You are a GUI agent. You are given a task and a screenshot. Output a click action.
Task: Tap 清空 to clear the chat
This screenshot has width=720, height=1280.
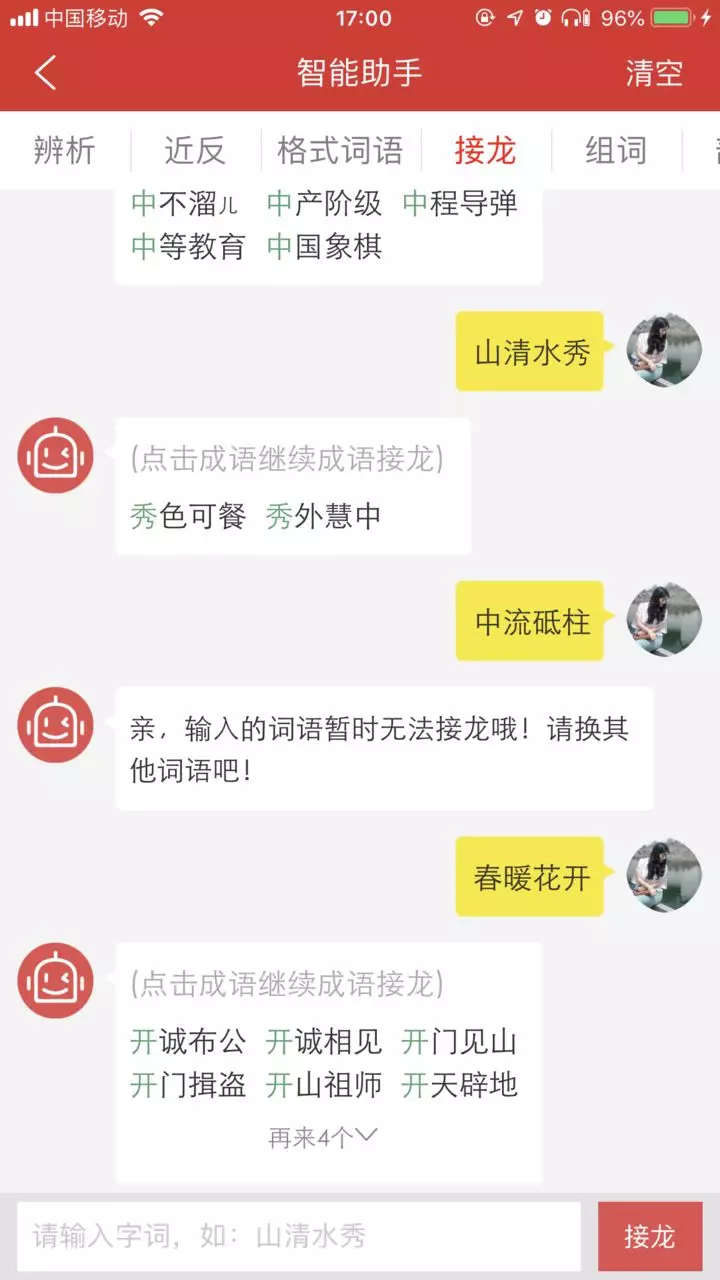coord(654,73)
